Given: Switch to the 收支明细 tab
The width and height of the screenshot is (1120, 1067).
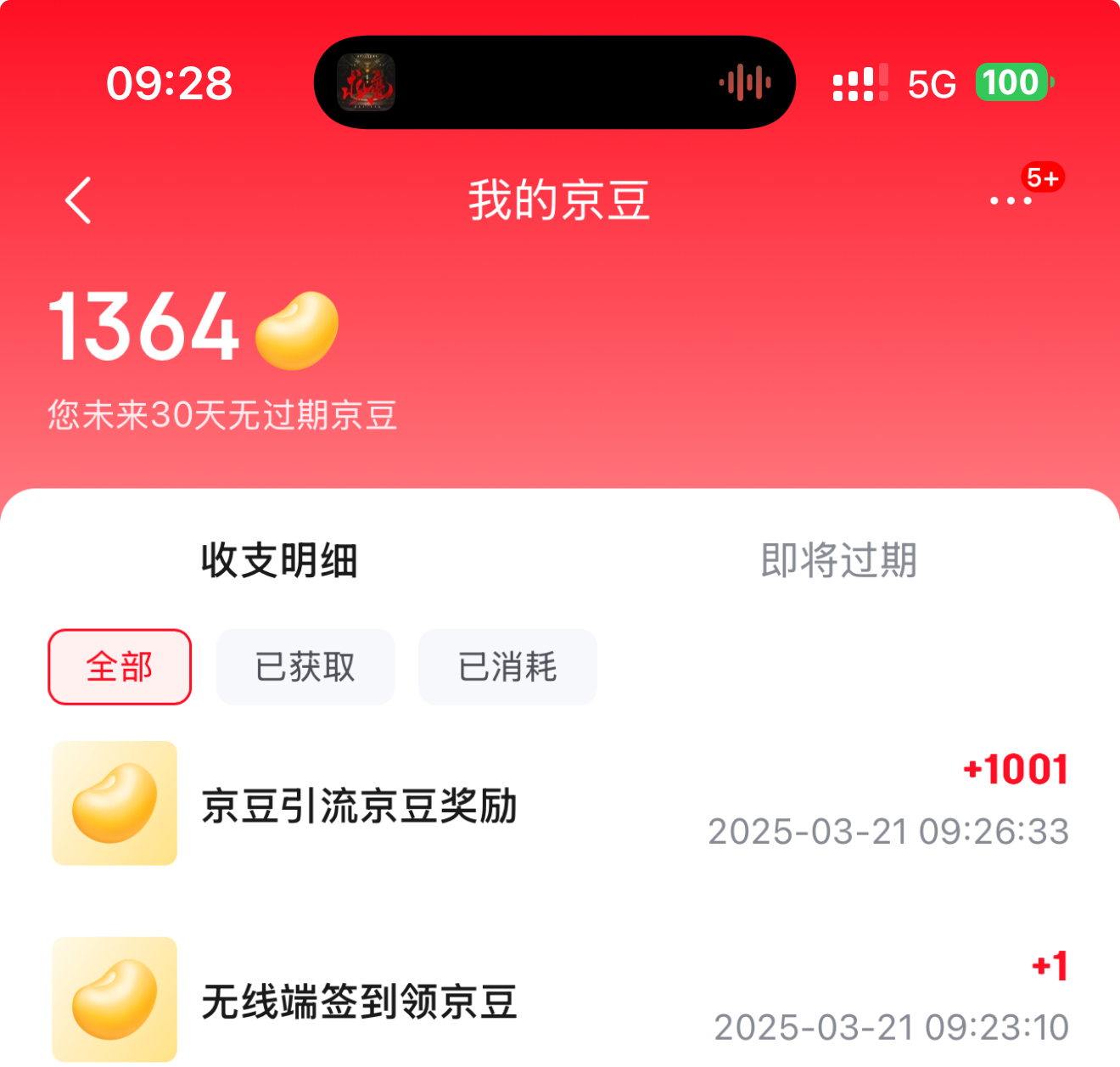Looking at the screenshot, I should (279, 560).
